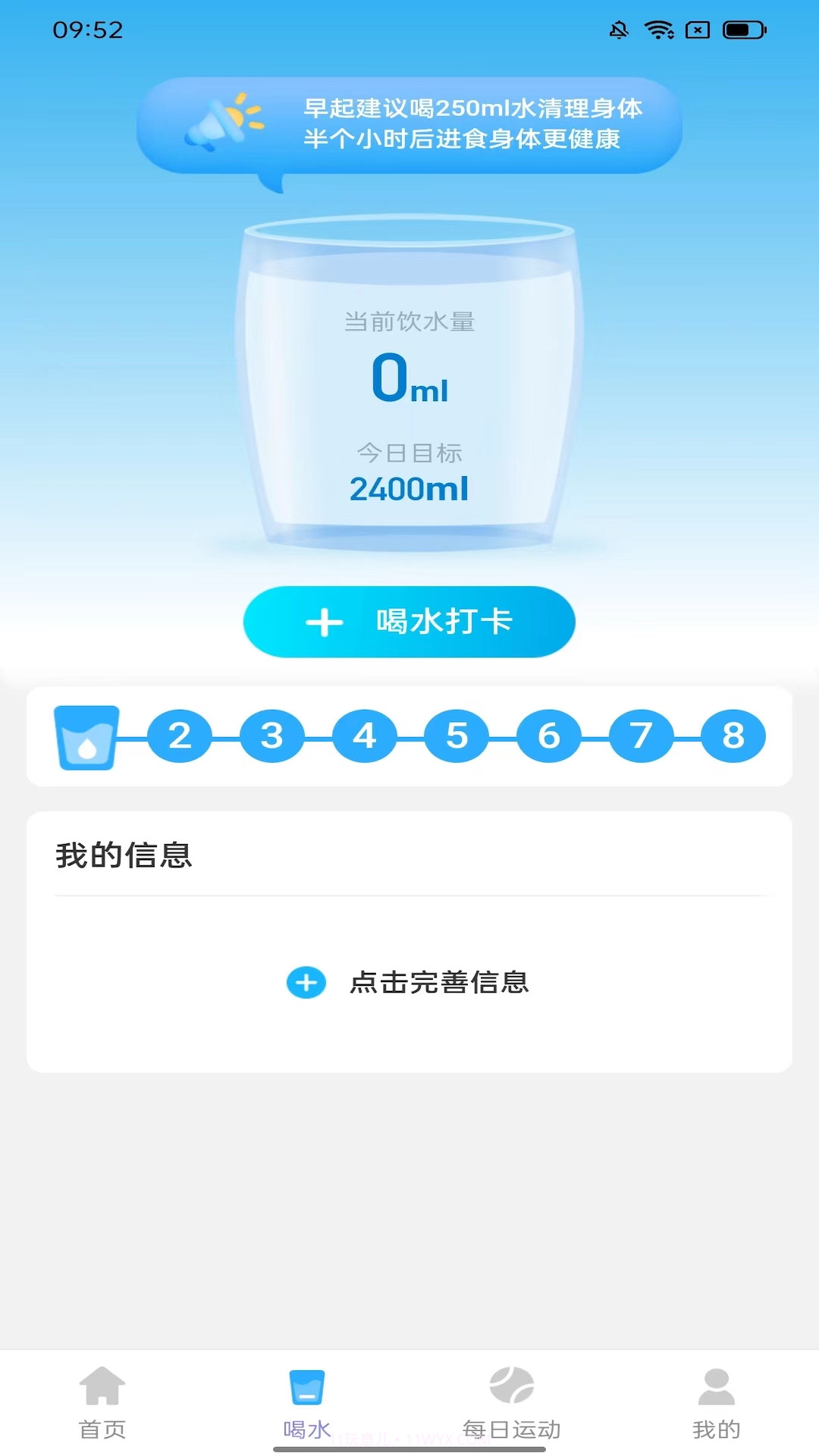
Task: Mark cup 5 on the drinking tracker
Action: click(456, 734)
